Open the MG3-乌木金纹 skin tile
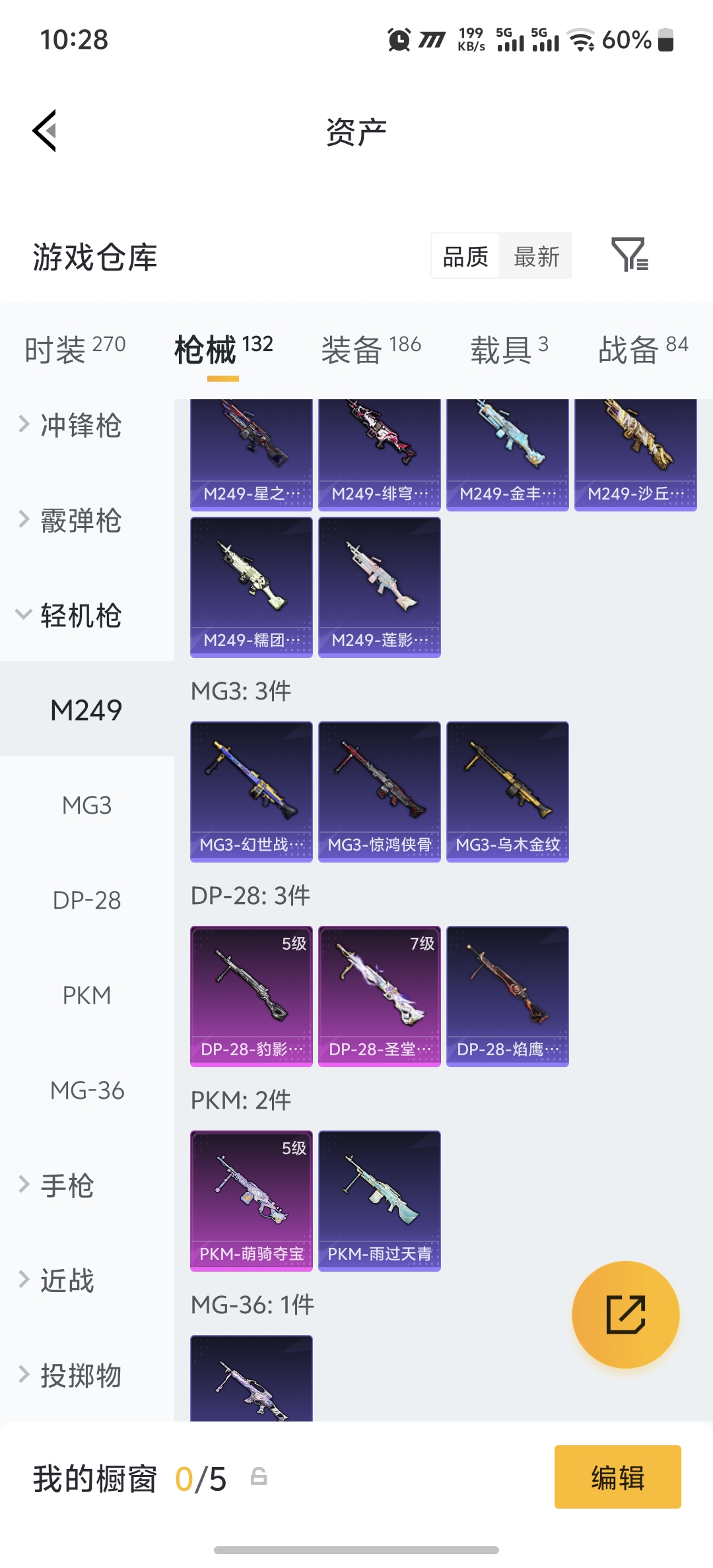This screenshot has width=713, height=1568. 507,791
